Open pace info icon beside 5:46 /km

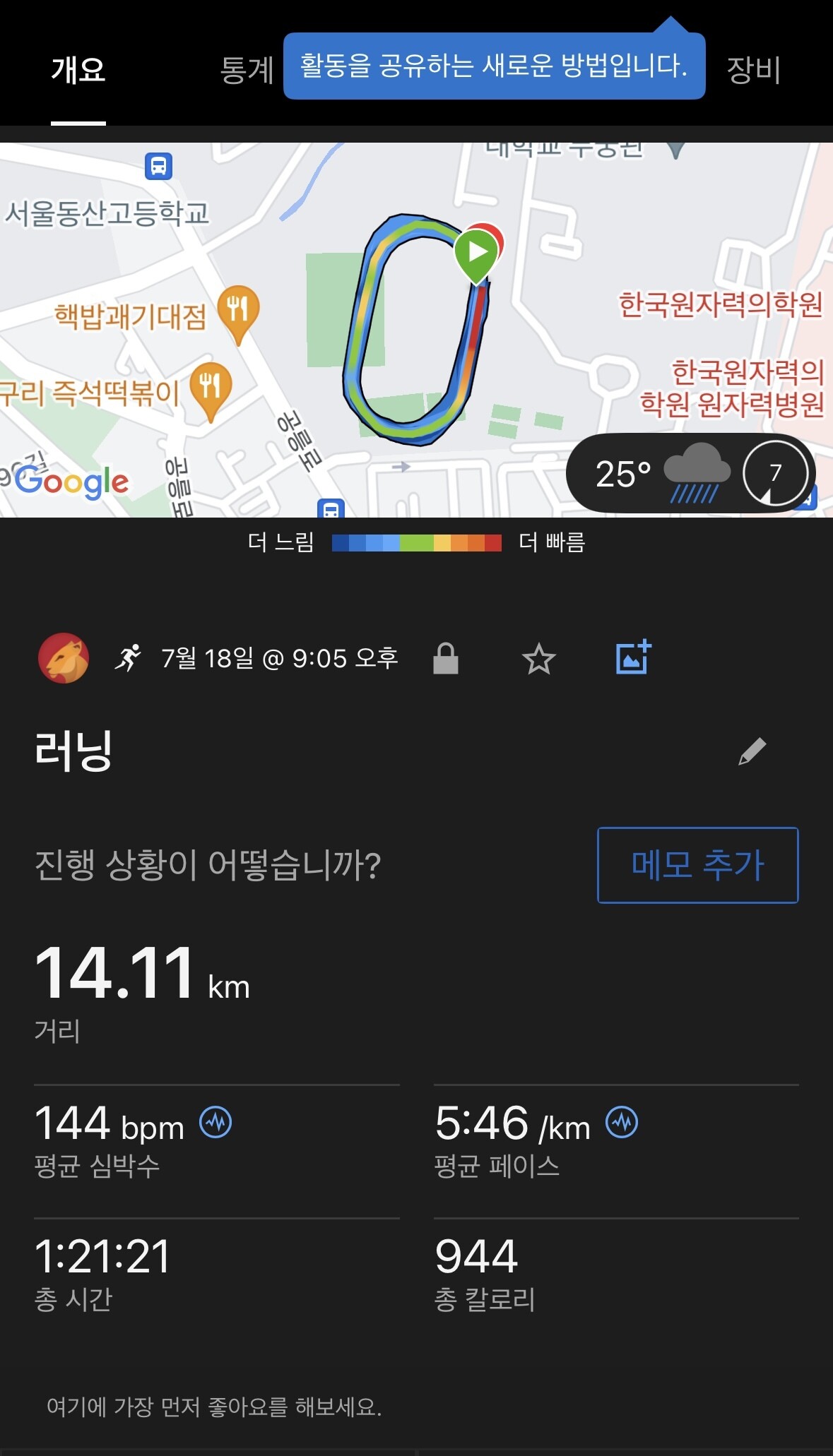tap(622, 1122)
